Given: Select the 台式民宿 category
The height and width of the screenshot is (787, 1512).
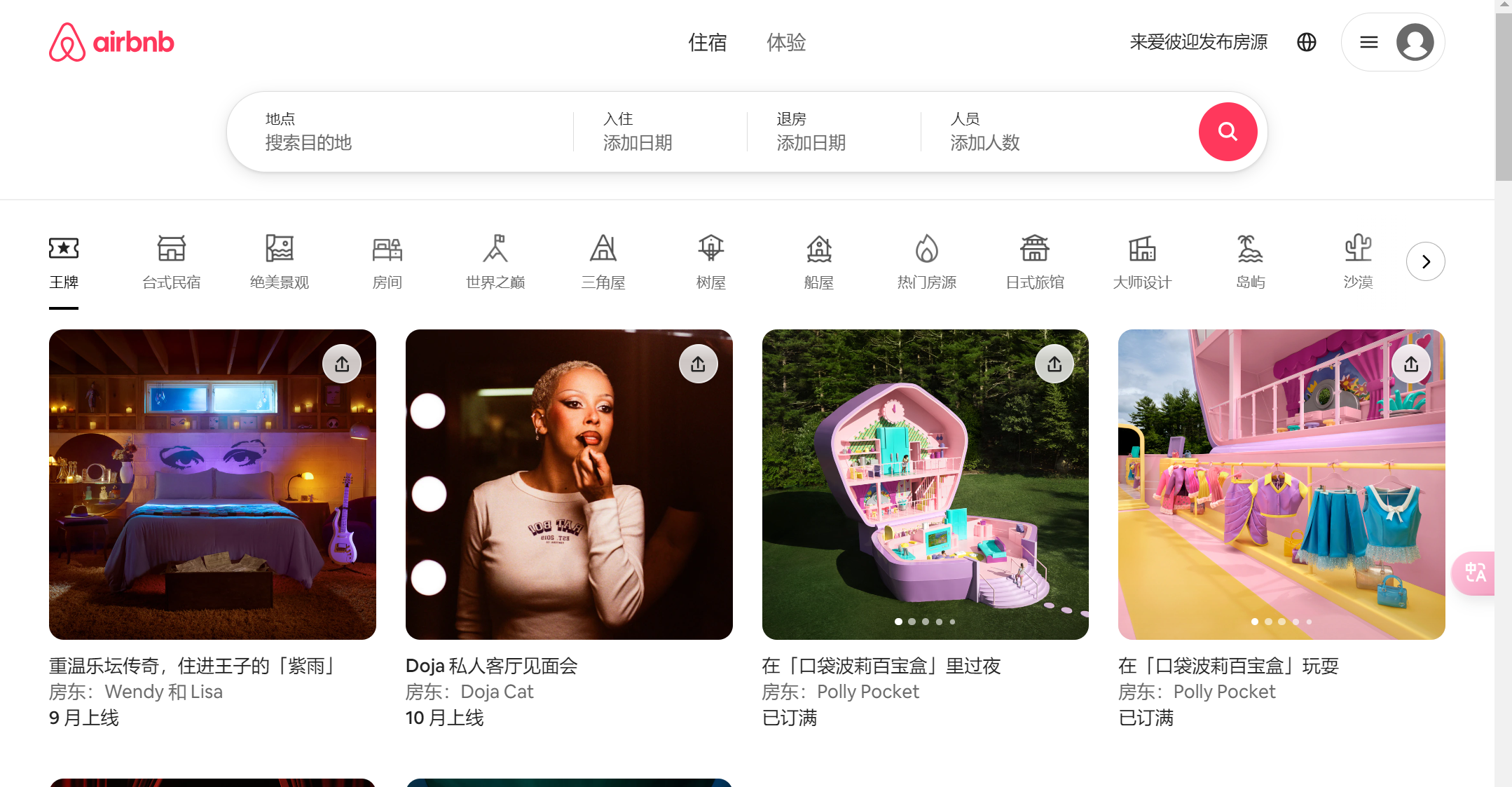Looking at the screenshot, I should click(171, 262).
